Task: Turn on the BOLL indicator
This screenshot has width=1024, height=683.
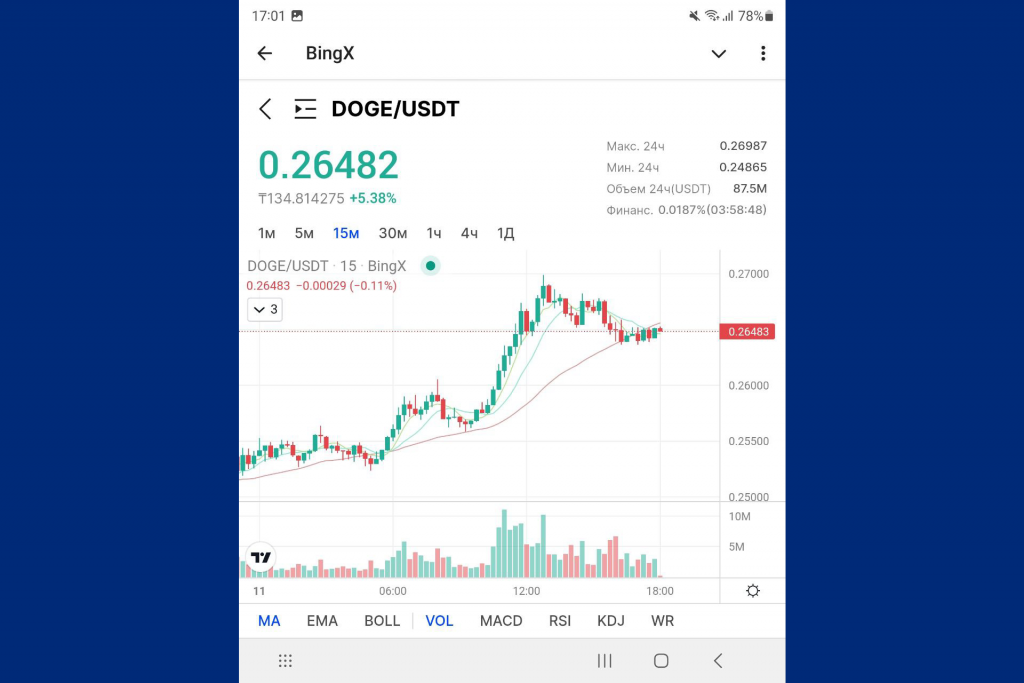Action: pos(382,621)
